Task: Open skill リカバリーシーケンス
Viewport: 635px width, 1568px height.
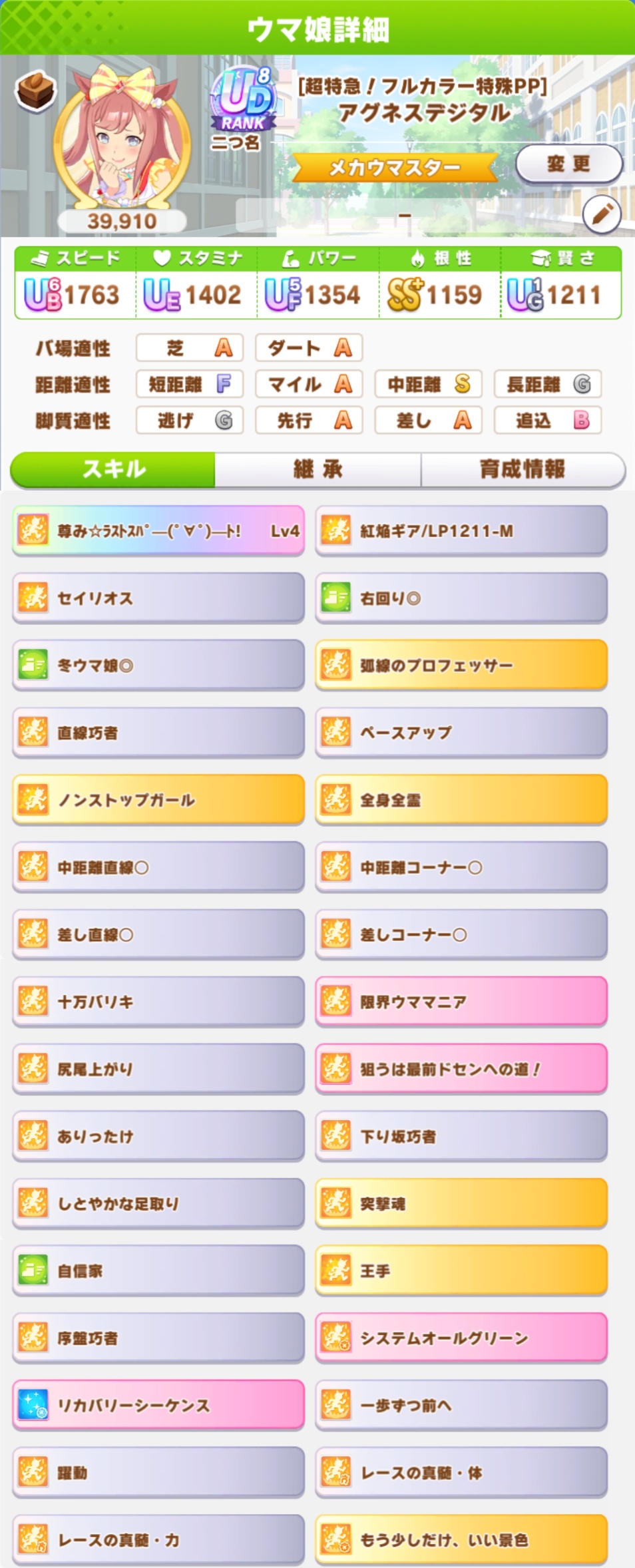Action: [x=158, y=1404]
